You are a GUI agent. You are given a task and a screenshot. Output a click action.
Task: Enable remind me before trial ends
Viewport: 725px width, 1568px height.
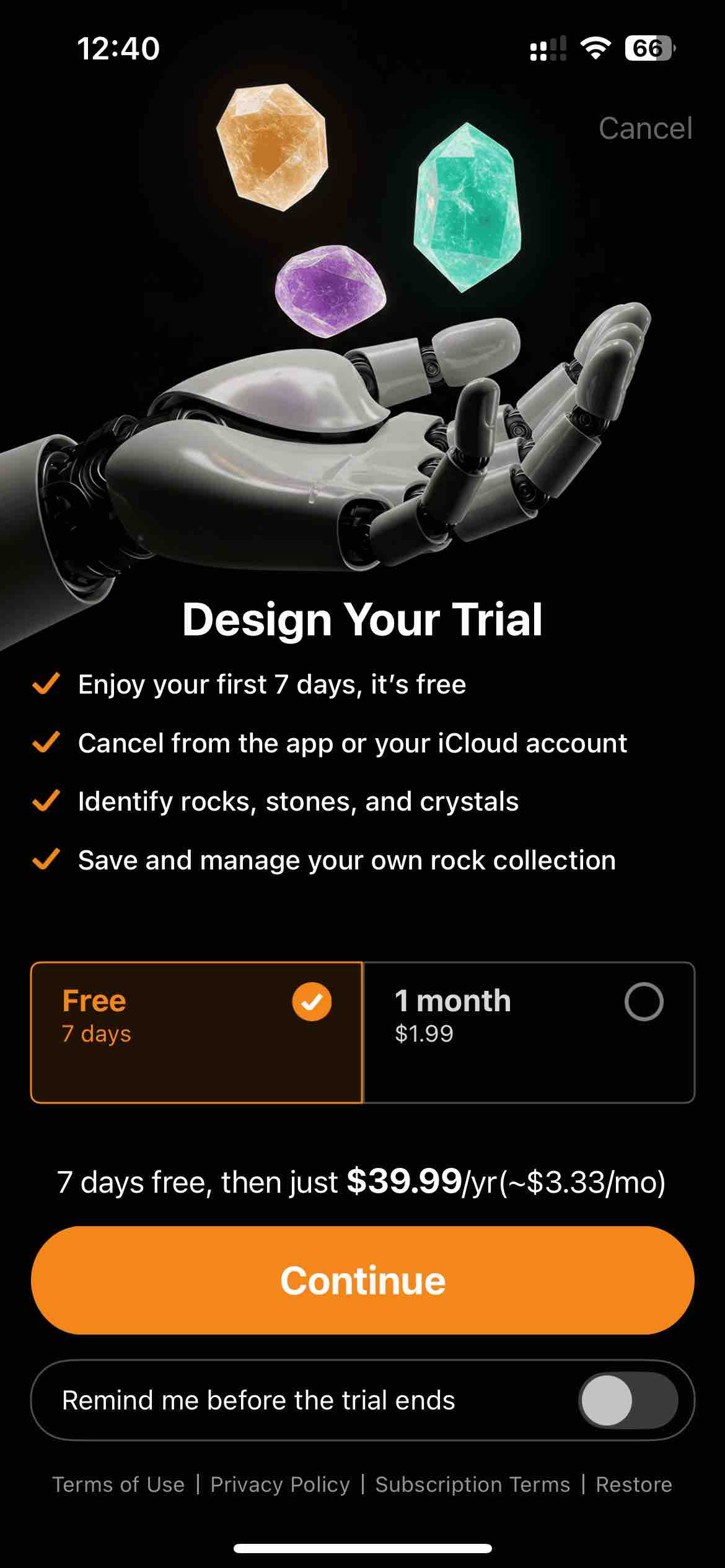pos(628,1400)
